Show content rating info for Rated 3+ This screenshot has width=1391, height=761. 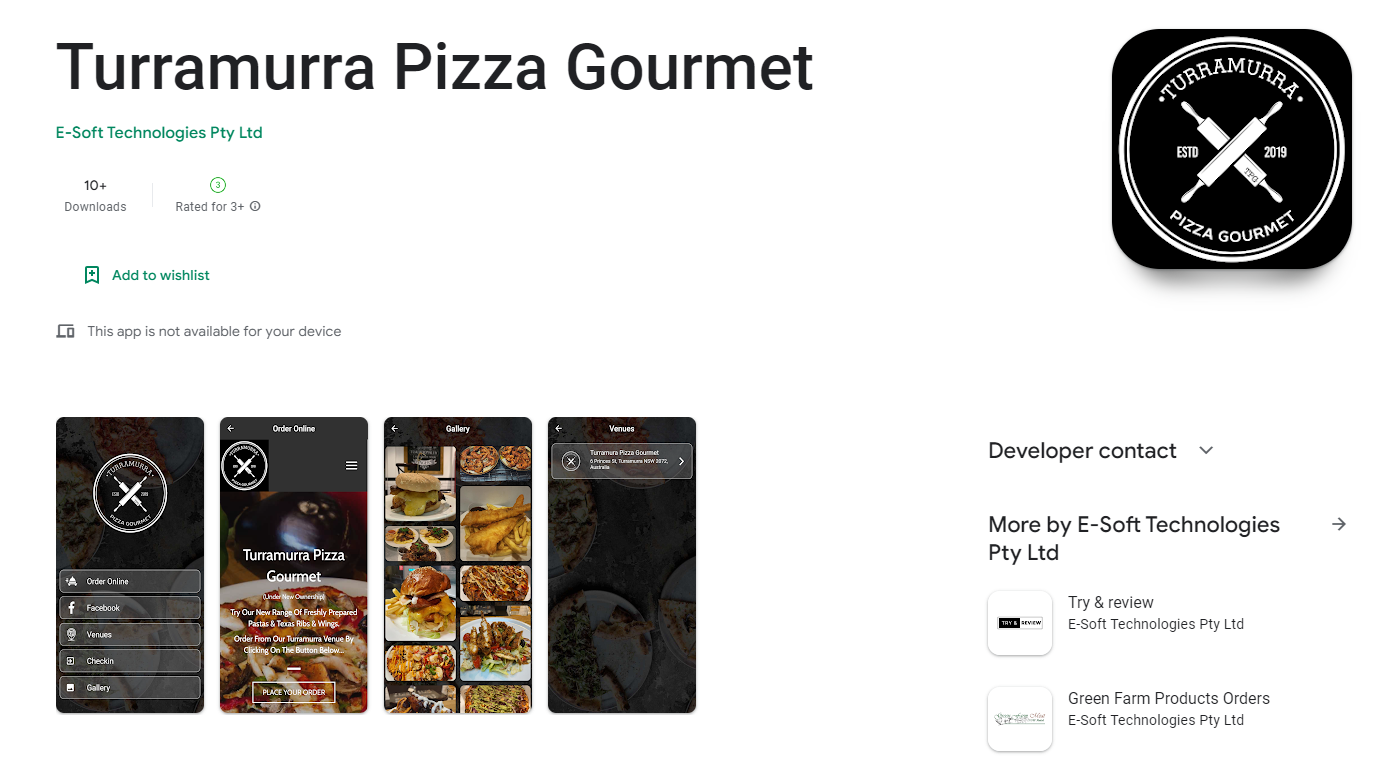(x=255, y=207)
